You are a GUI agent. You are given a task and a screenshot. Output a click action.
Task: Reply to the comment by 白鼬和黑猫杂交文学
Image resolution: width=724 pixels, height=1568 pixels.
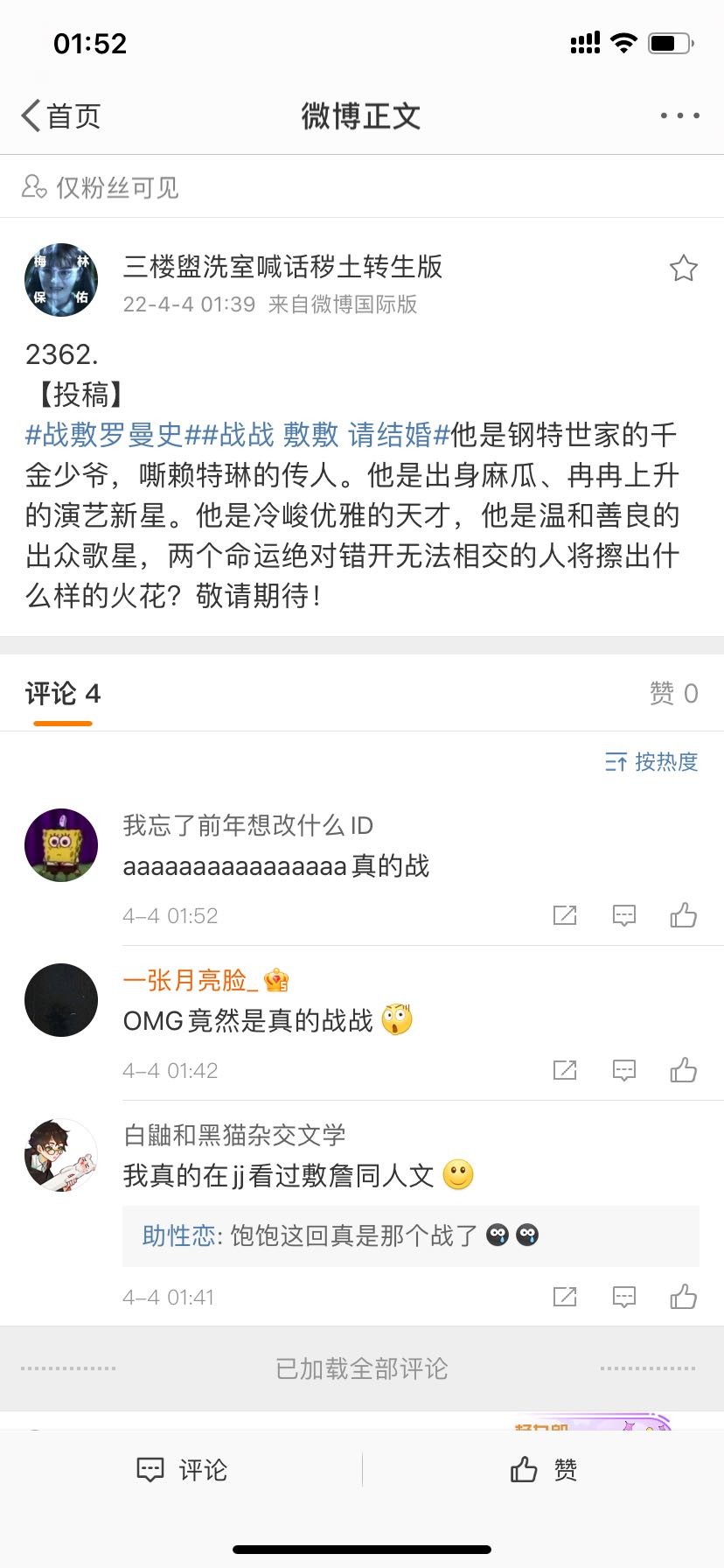pyautogui.click(x=623, y=1297)
